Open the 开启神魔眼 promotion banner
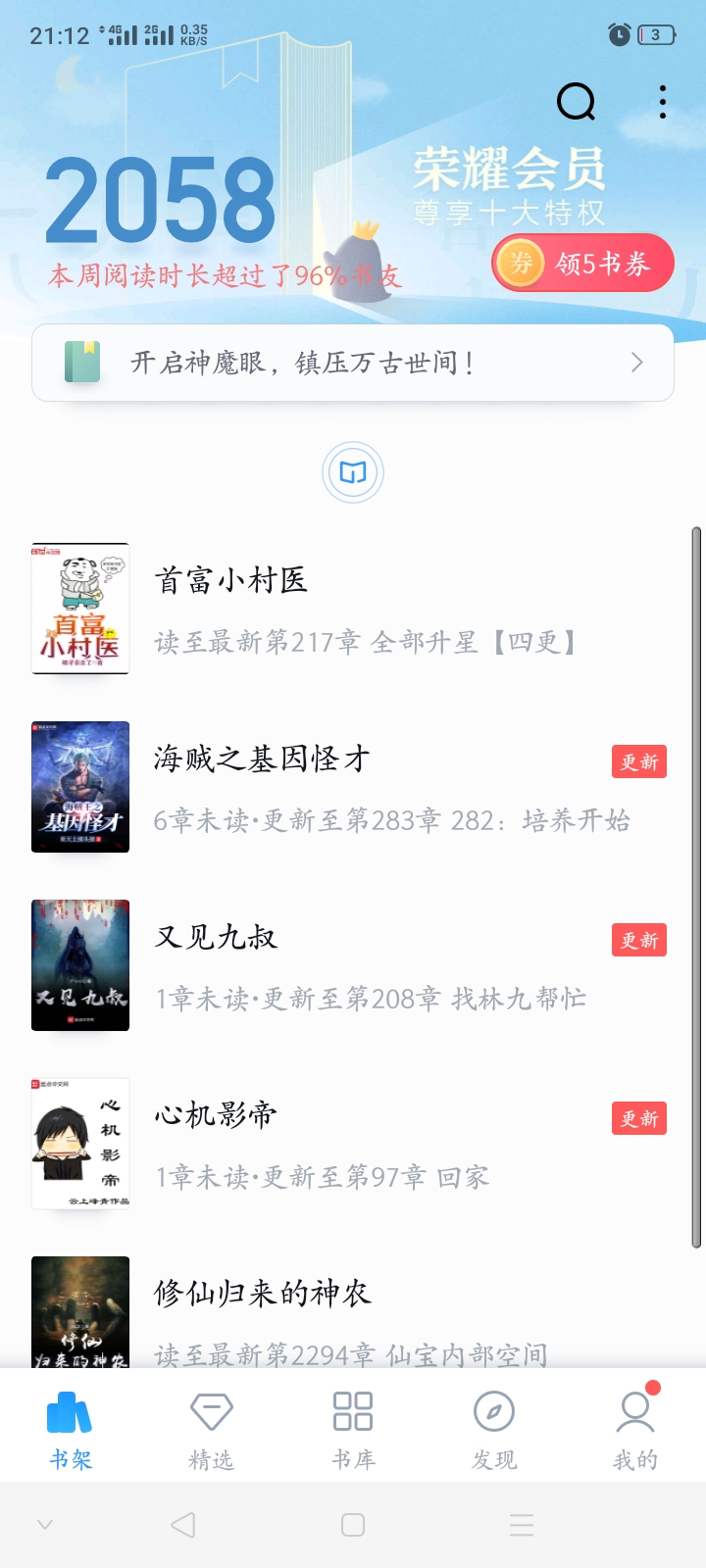This screenshot has width=706, height=1568. tap(353, 363)
